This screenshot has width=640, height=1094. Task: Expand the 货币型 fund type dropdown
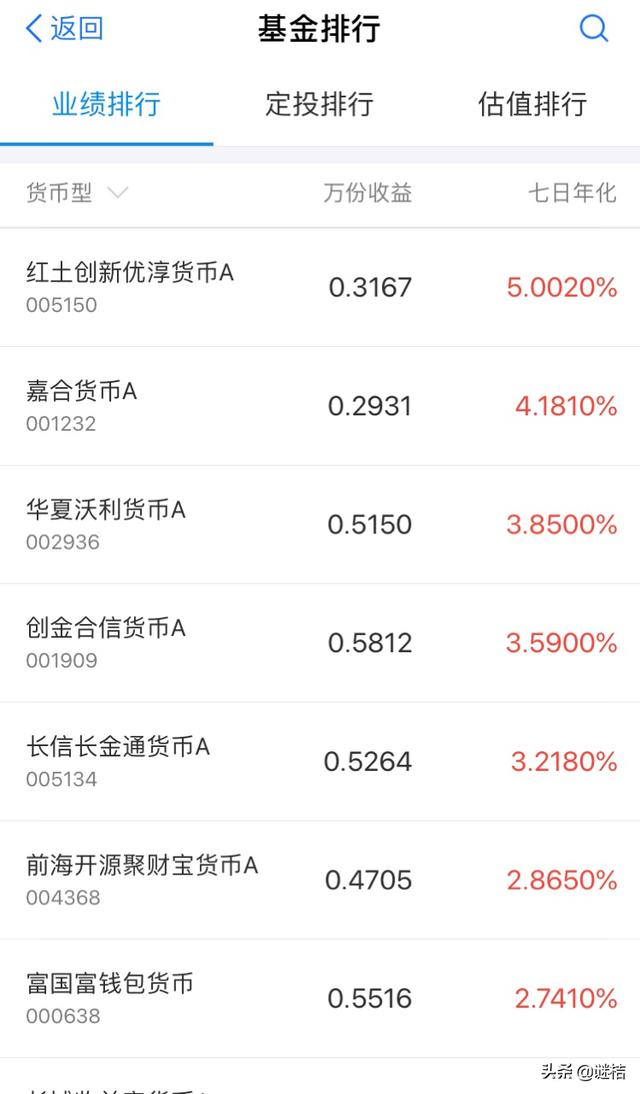tap(77, 193)
